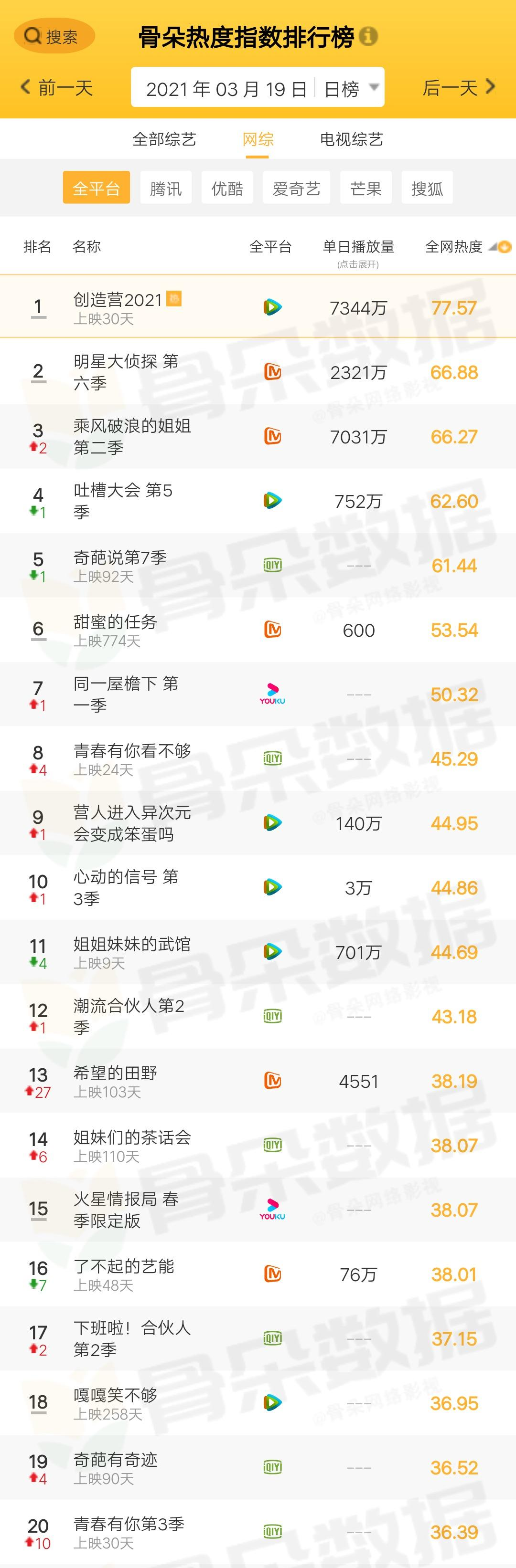This screenshot has height=1568, width=516.
Task: Go to 后一天 (next day)
Action: [458, 88]
